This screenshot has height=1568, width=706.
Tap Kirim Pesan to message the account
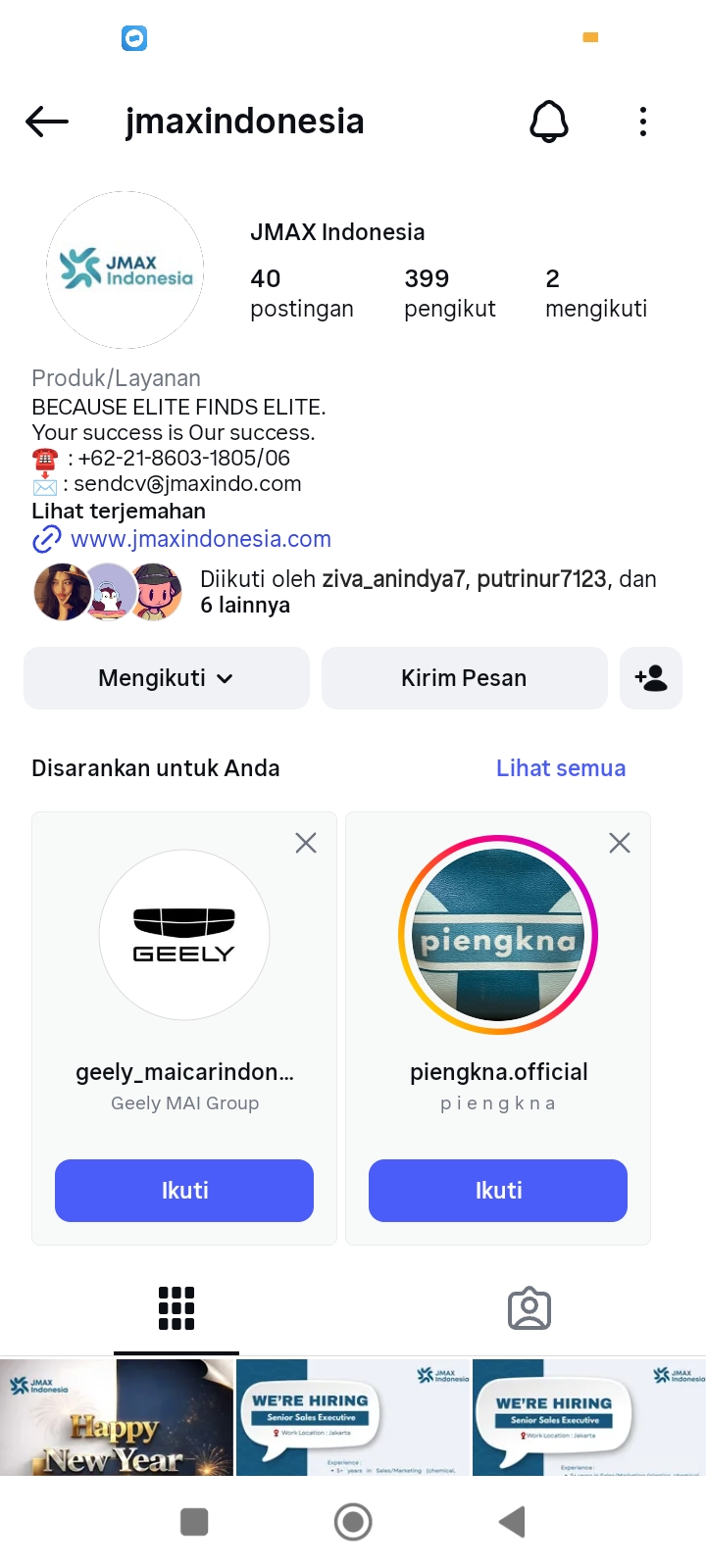point(464,678)
